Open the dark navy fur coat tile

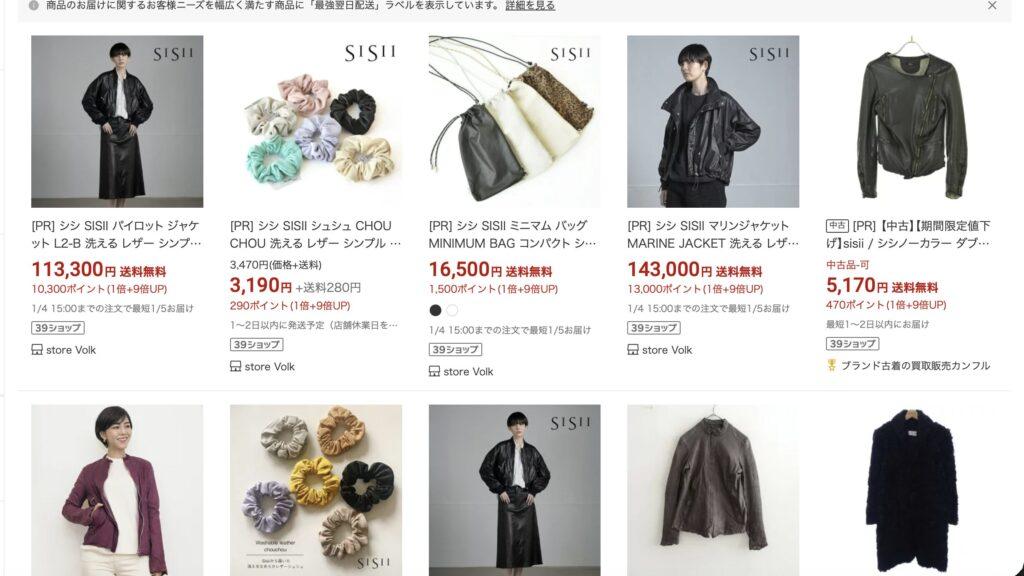pyautogui.click(x=911, y=490)
